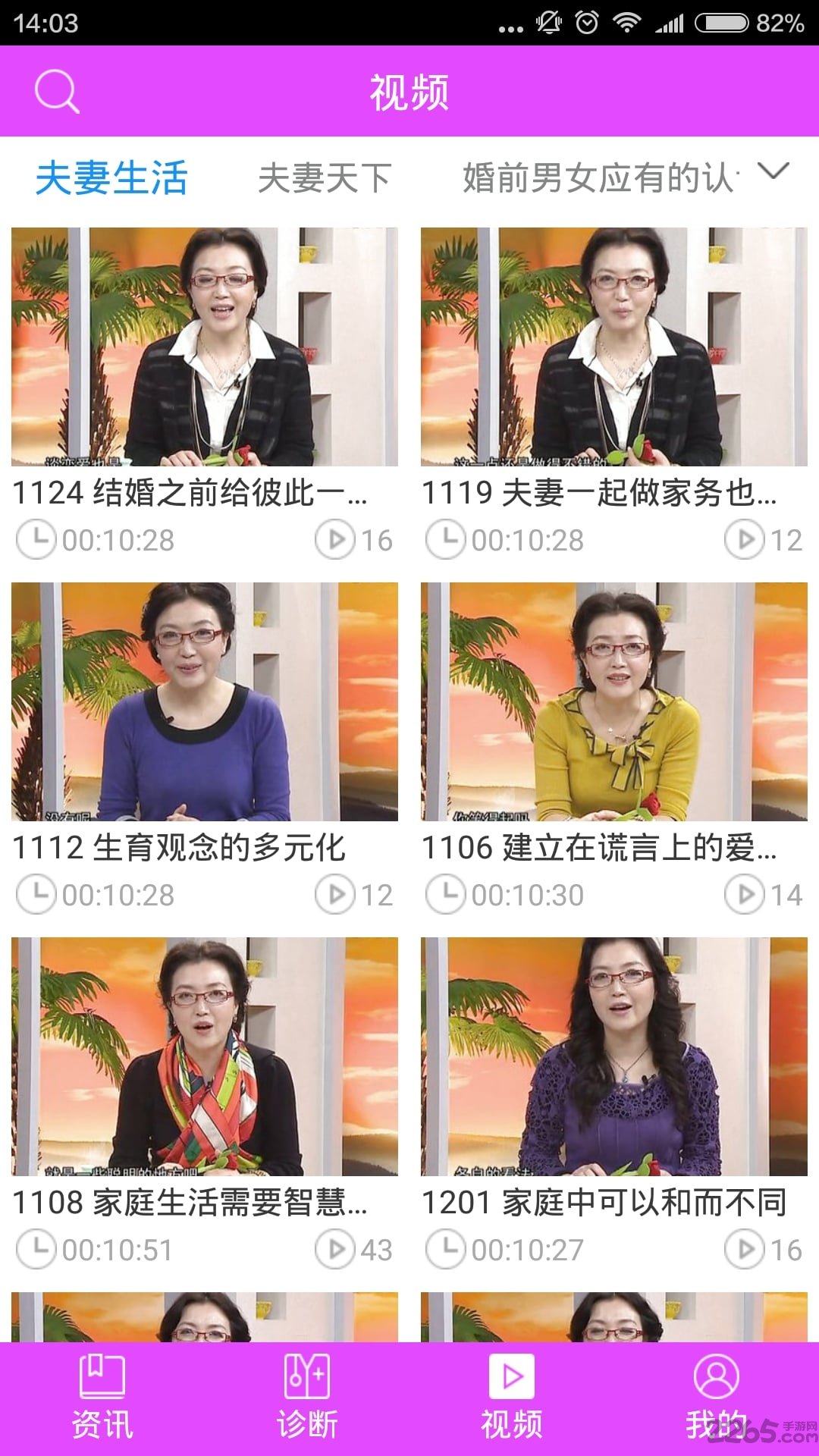Open the search icon in the header
Viewport: 819px width, 1456px height.
(57, 92)
